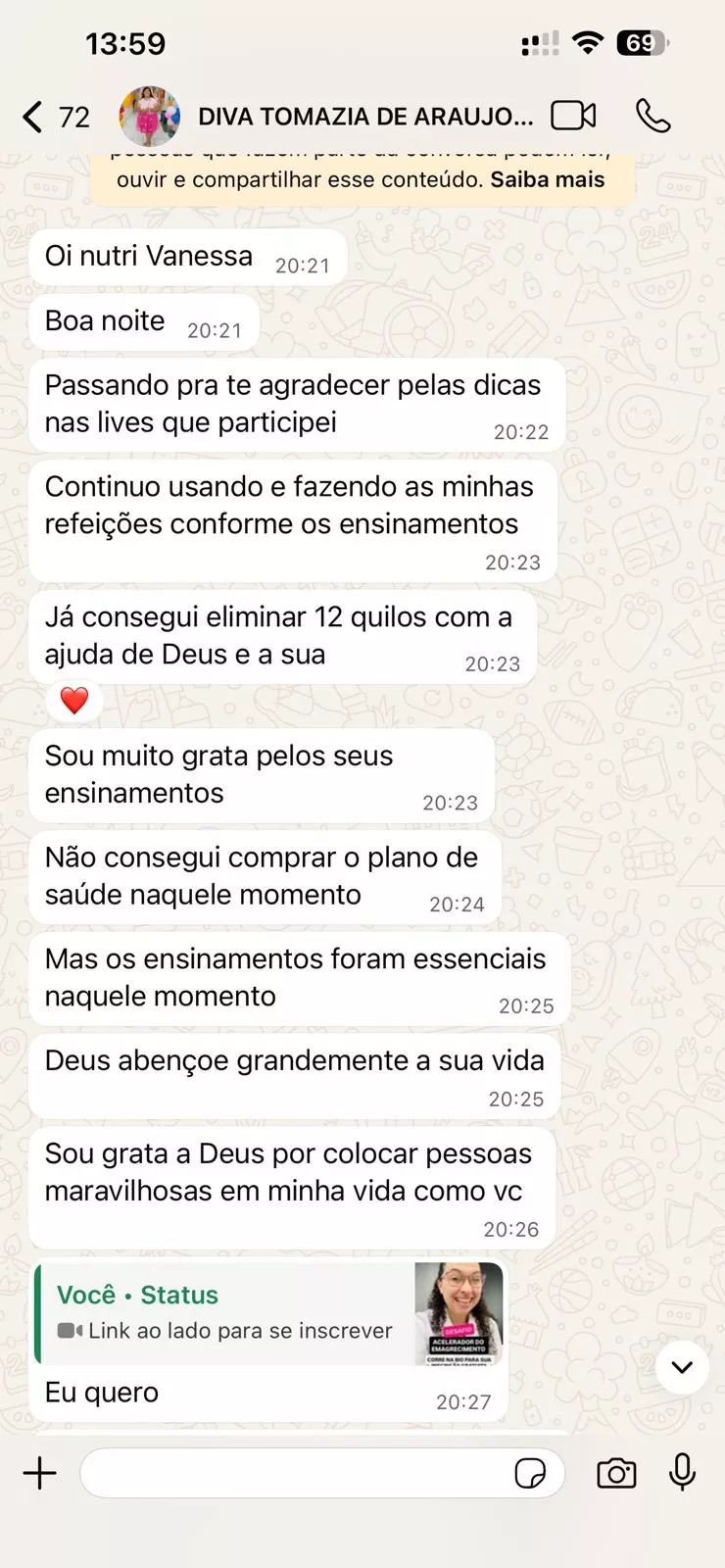Tap the microphone to record voice message
Screen dimensions: 725x1568
[x=682, y=1472]
